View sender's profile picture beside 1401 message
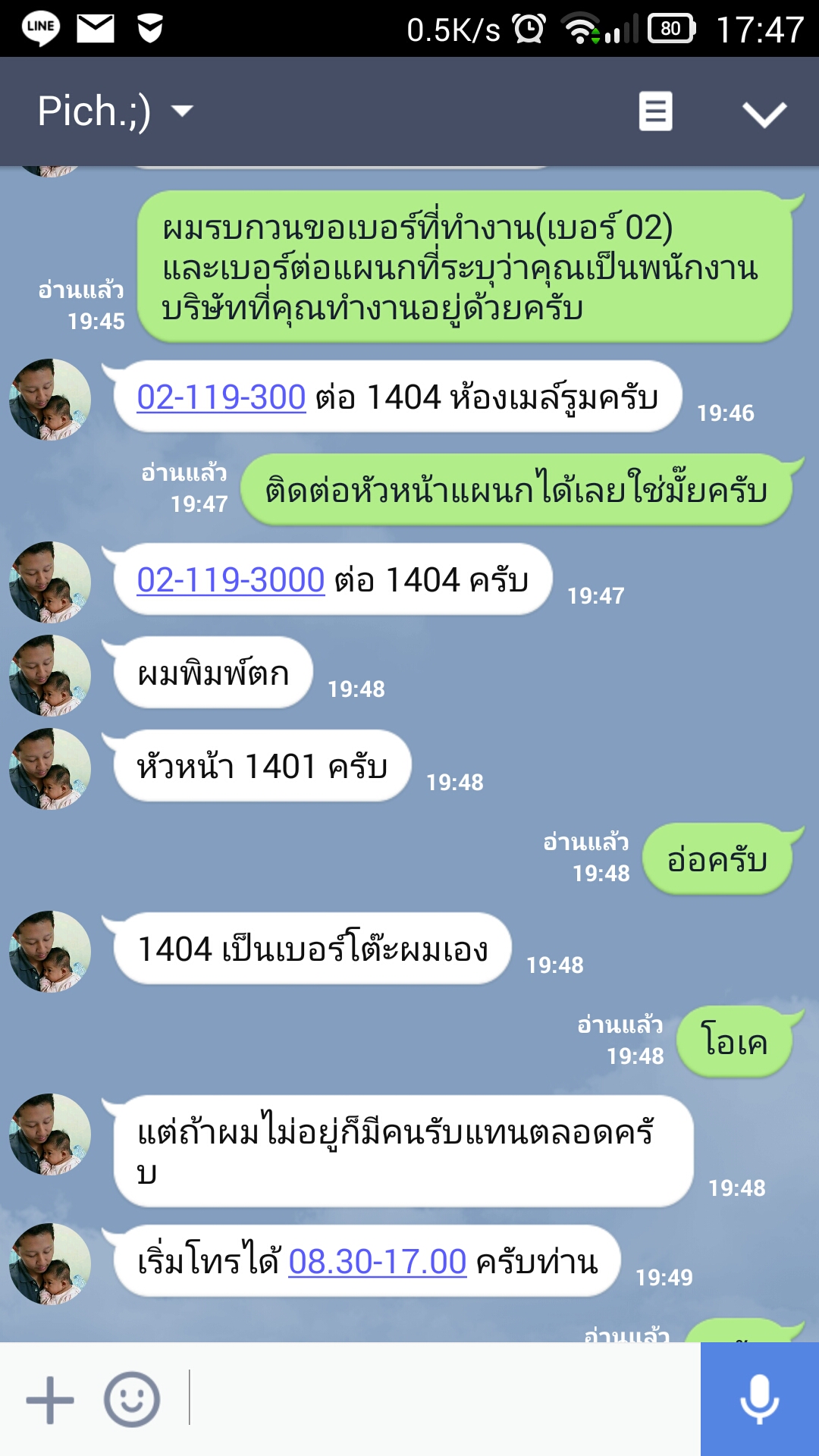The width and height of the screenshot is (819, 1456). pyautogui.click(x=50, y=768)
